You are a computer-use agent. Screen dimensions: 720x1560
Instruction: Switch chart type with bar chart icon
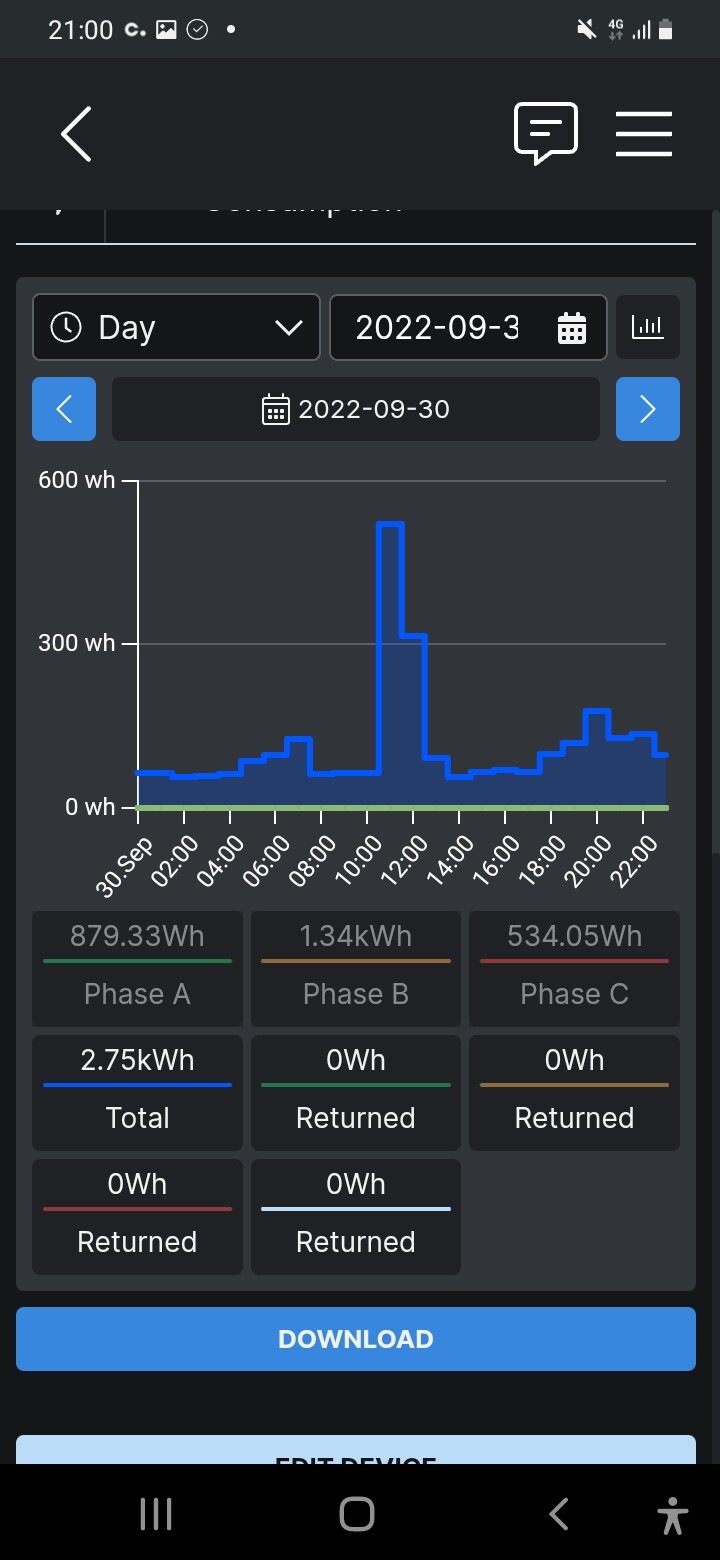tap(648, 327)
